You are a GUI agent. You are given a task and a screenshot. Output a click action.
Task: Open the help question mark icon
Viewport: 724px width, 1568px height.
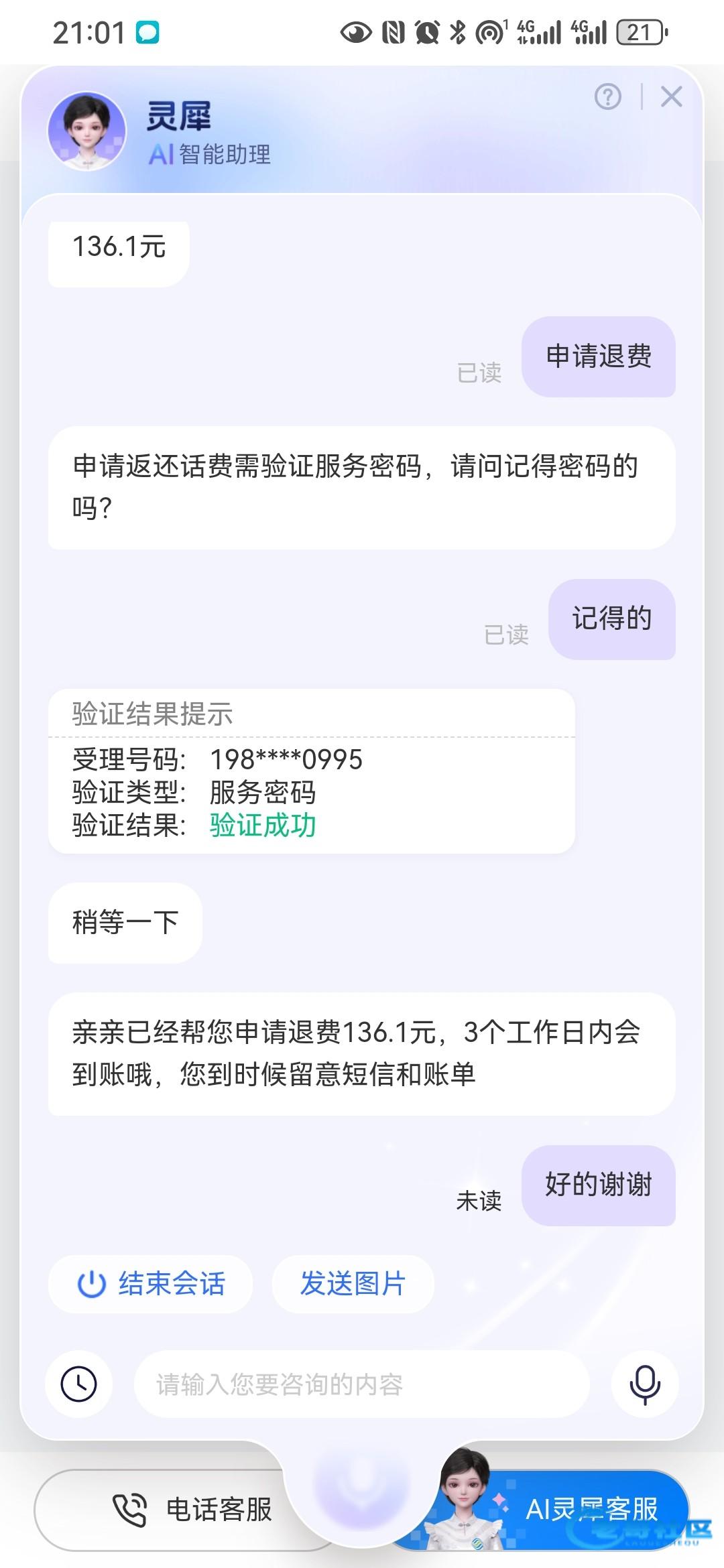pos(608,97)
